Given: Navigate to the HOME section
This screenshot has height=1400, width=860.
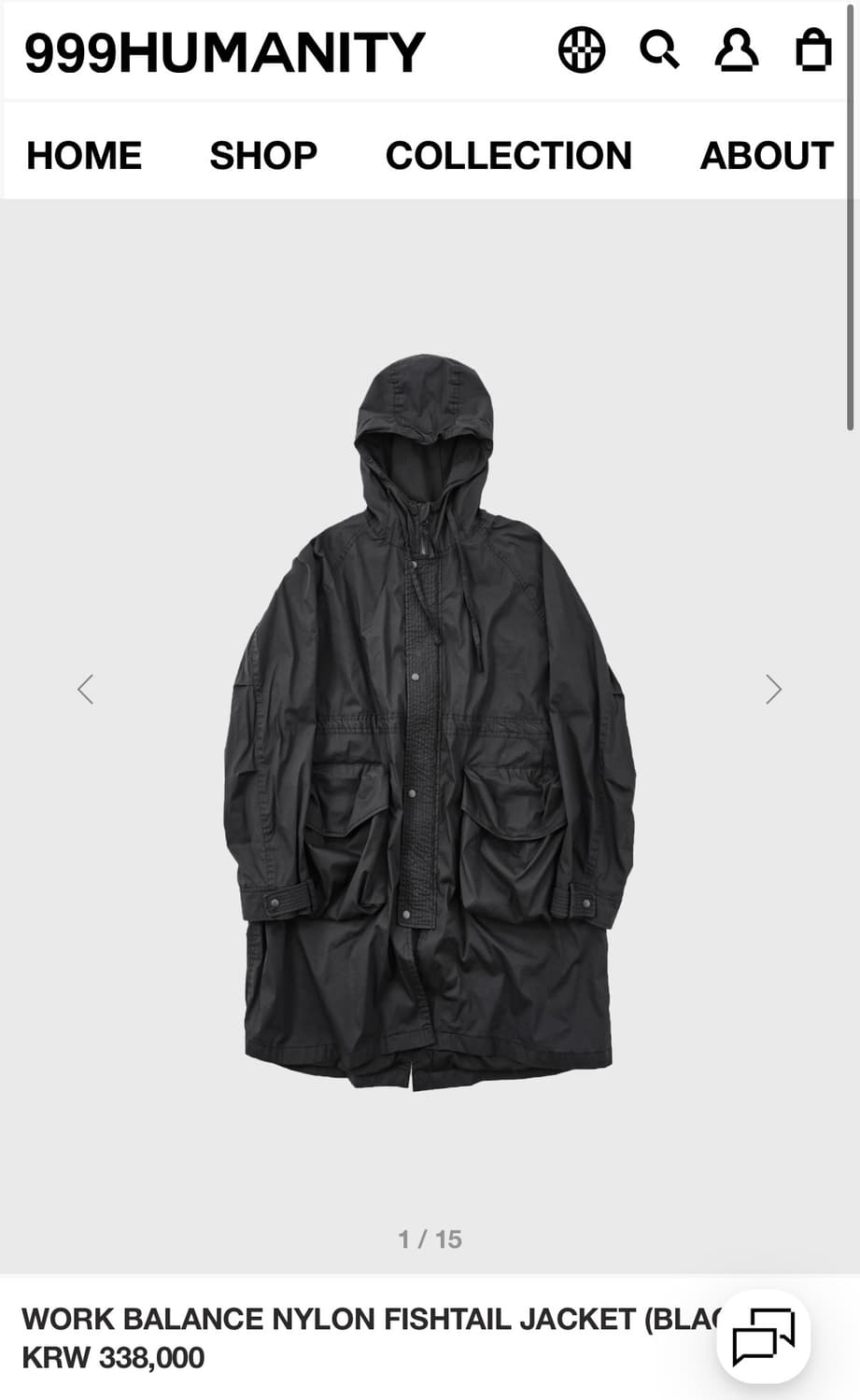Looking at the screenshot, I should point(84,155).
